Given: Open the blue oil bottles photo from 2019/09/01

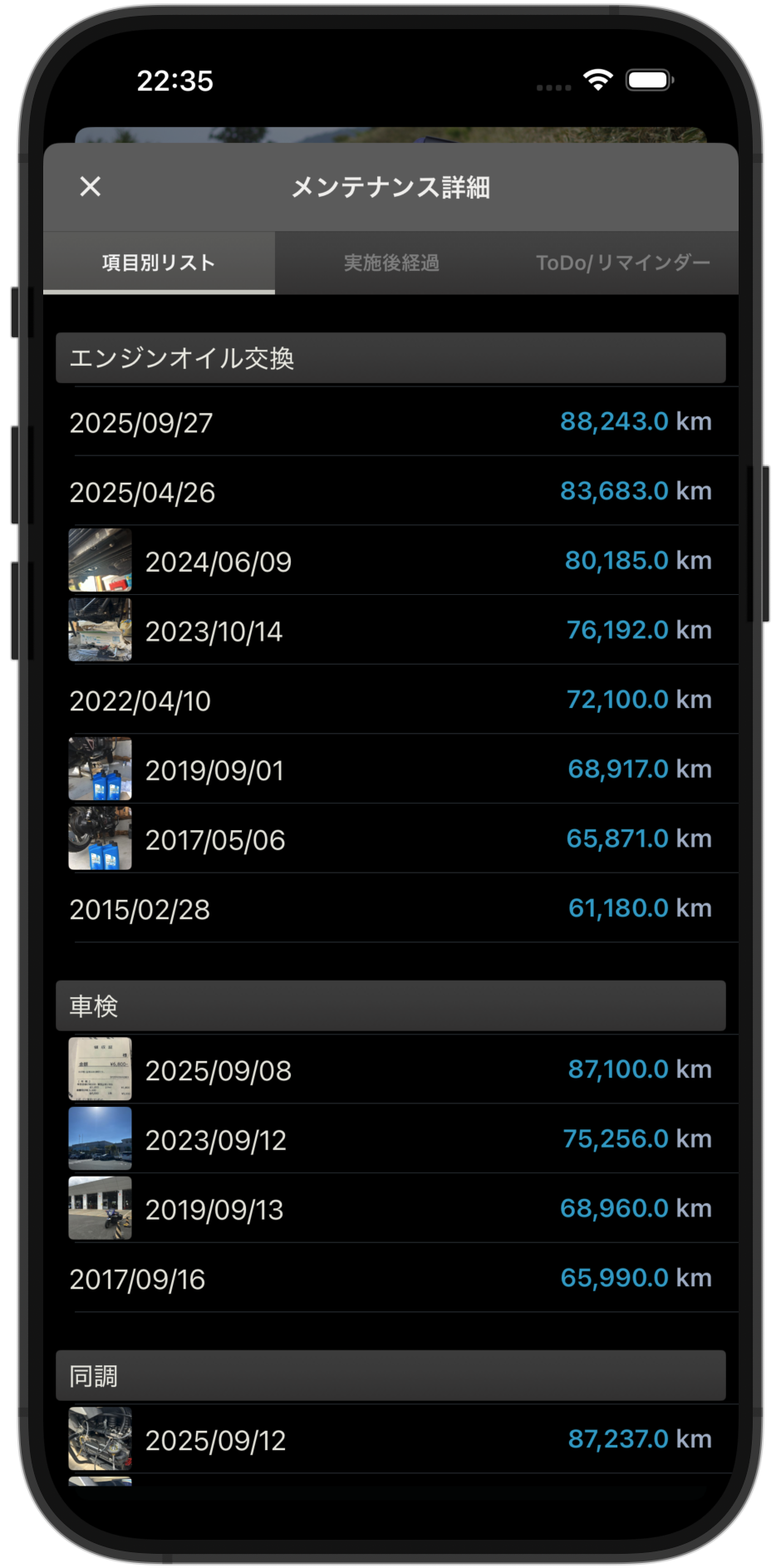Looking at the screenshot, I should tap(99, 769).
